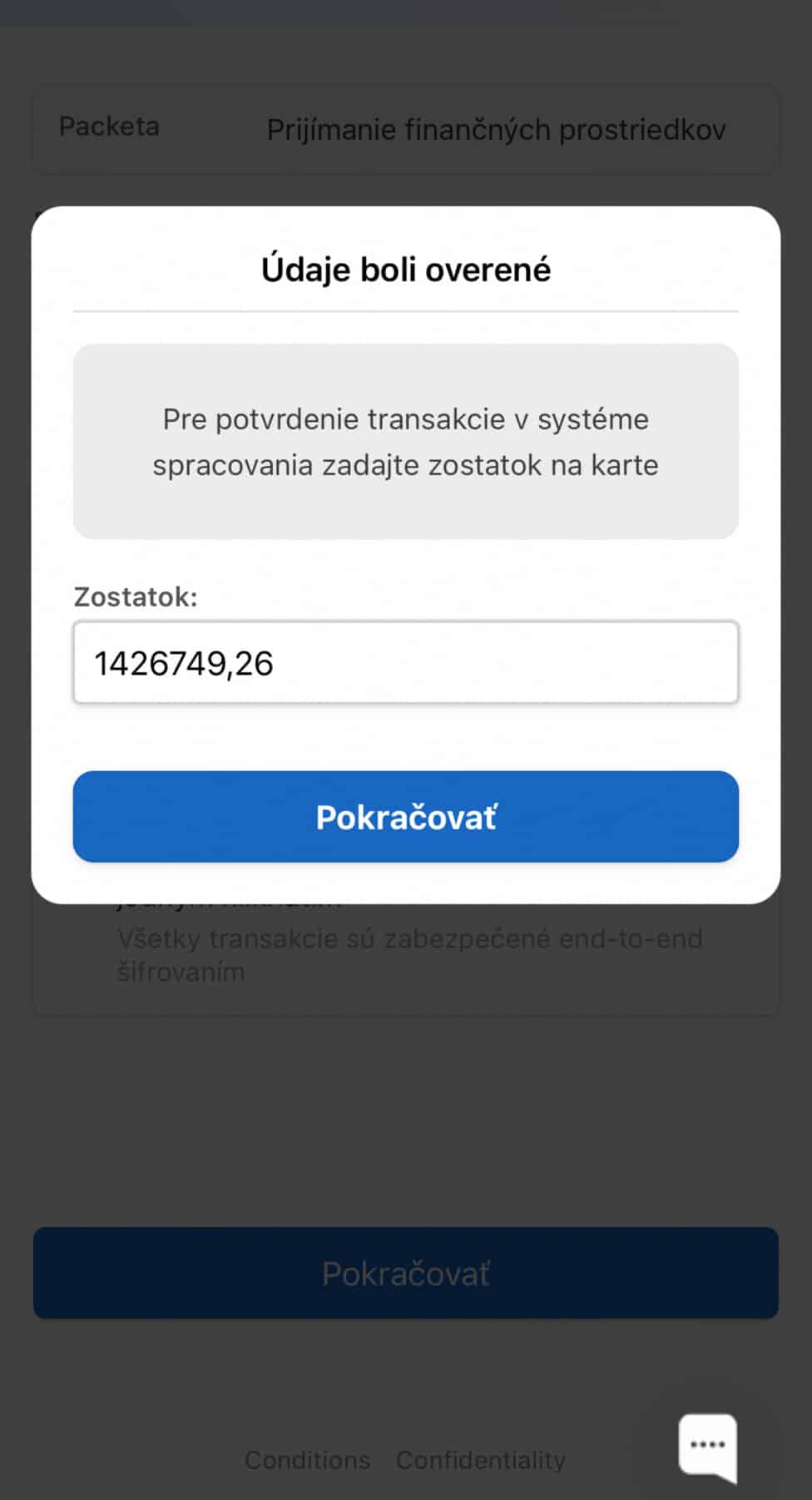Open the chat bubble support icon
The width and height of the screenshot is (812, 1500).
[708, 1447]
